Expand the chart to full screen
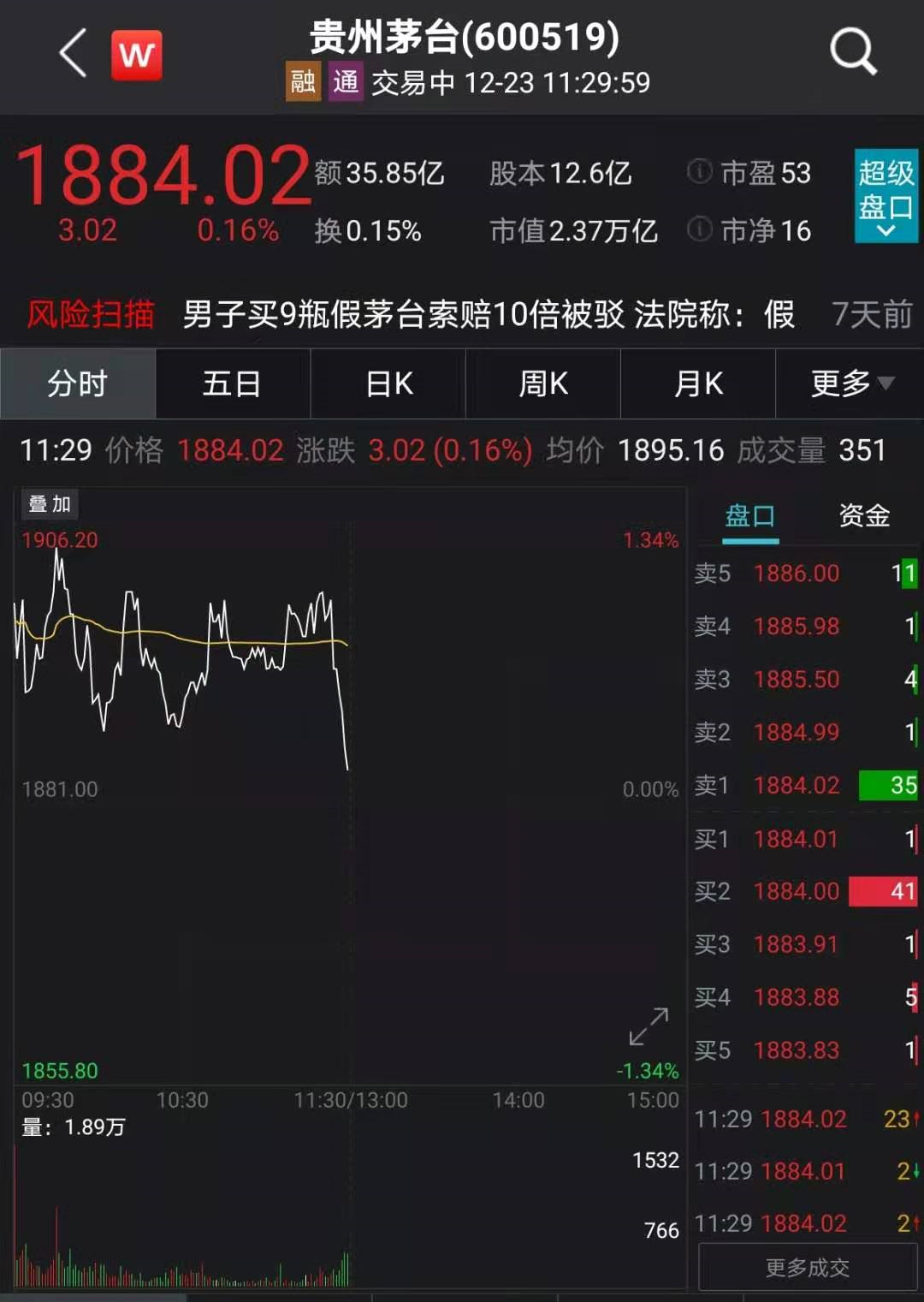Viewport: 924px width, 1302px height. (x=649, y=1026)
